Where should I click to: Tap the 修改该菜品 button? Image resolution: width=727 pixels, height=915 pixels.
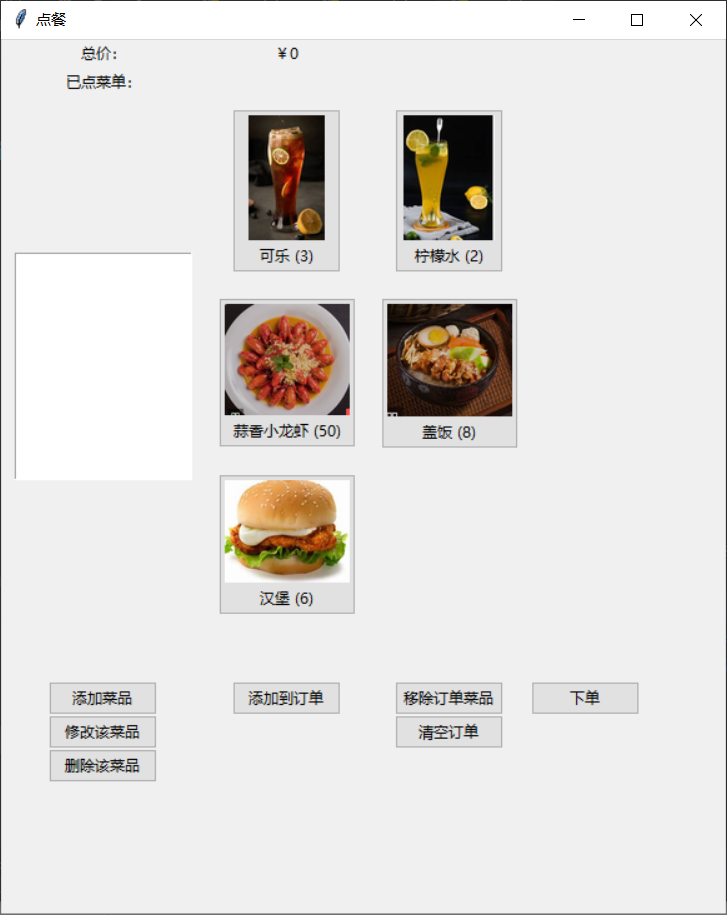tap(102, 732)
